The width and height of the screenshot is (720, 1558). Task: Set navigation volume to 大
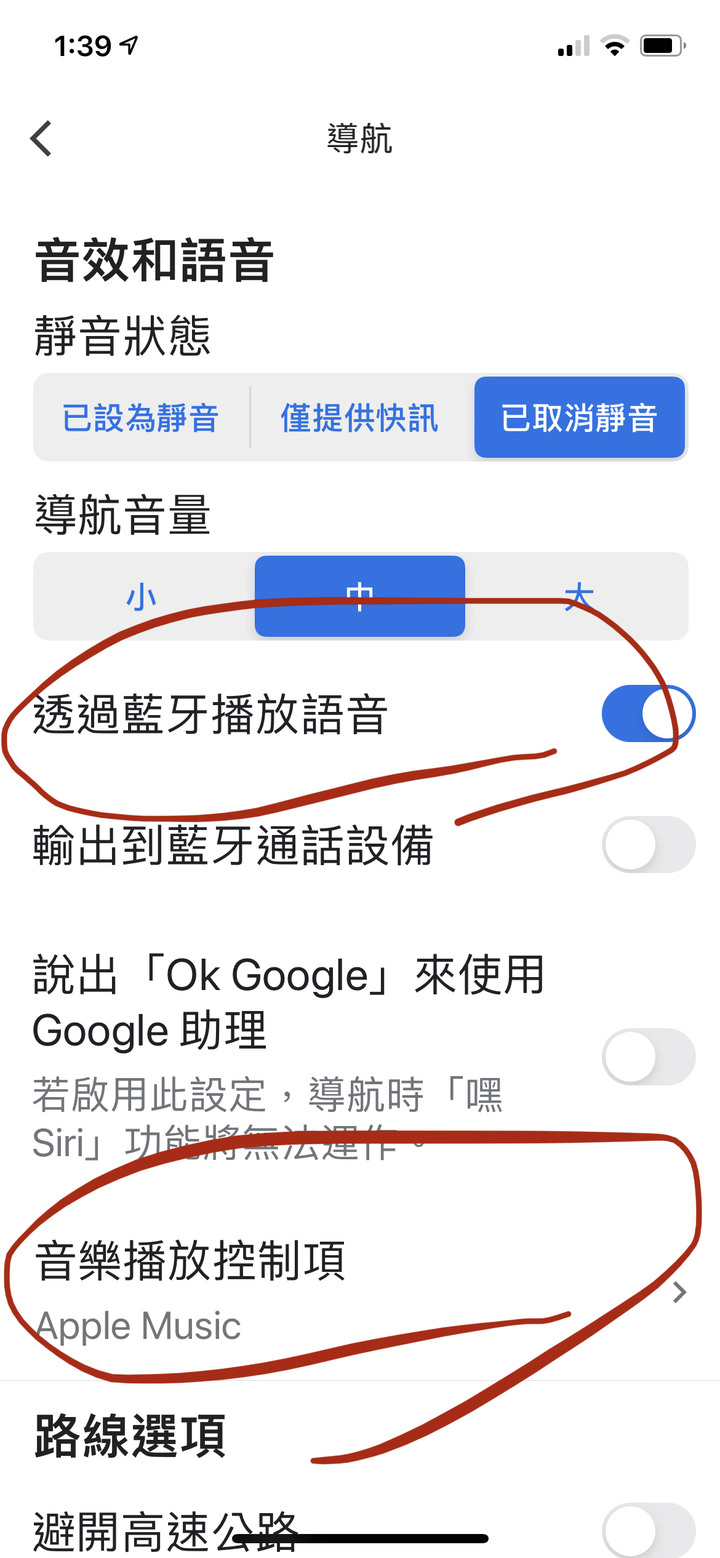click(x=578, y=597)
